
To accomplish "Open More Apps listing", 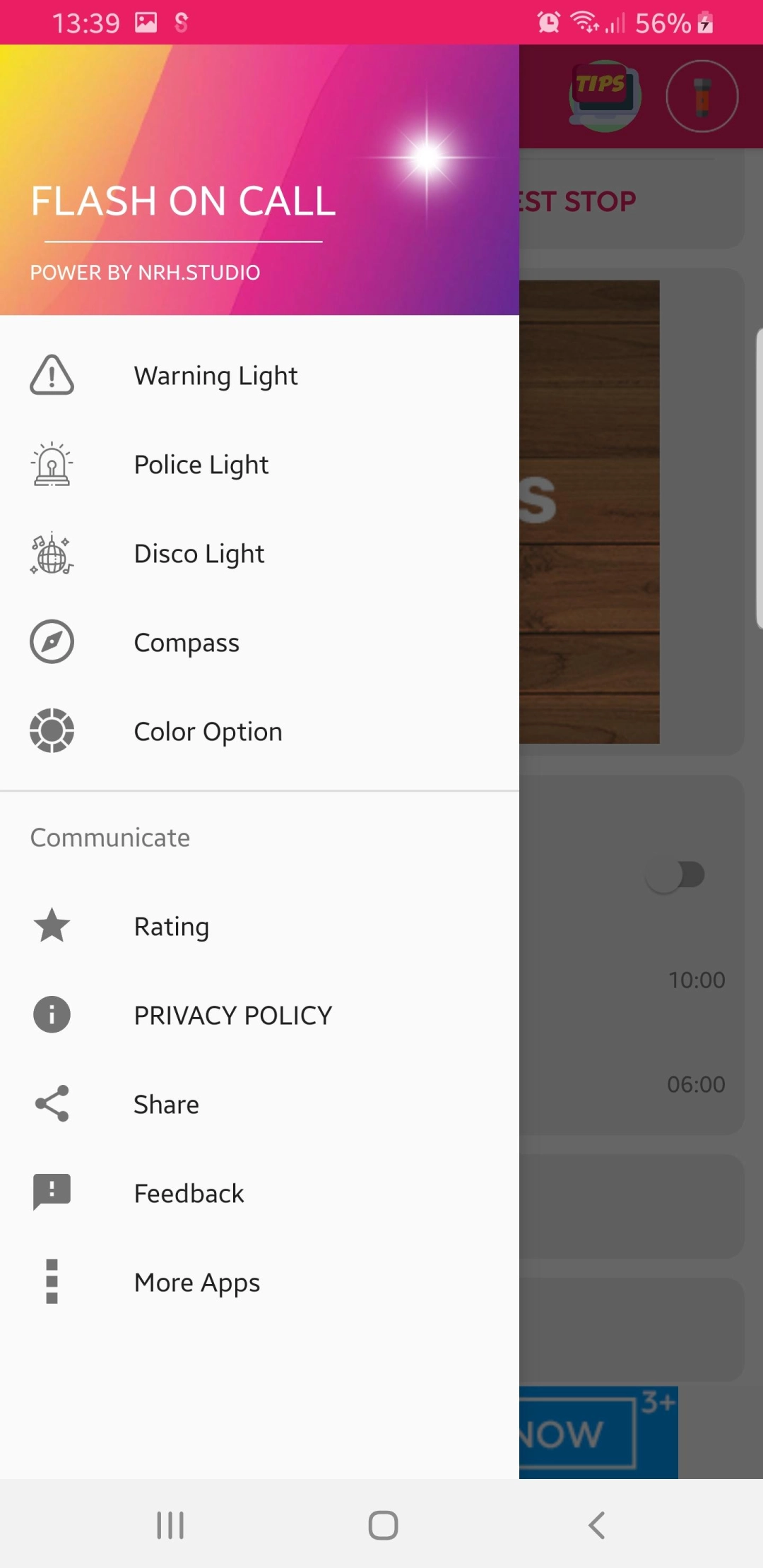I will 197,1283.
